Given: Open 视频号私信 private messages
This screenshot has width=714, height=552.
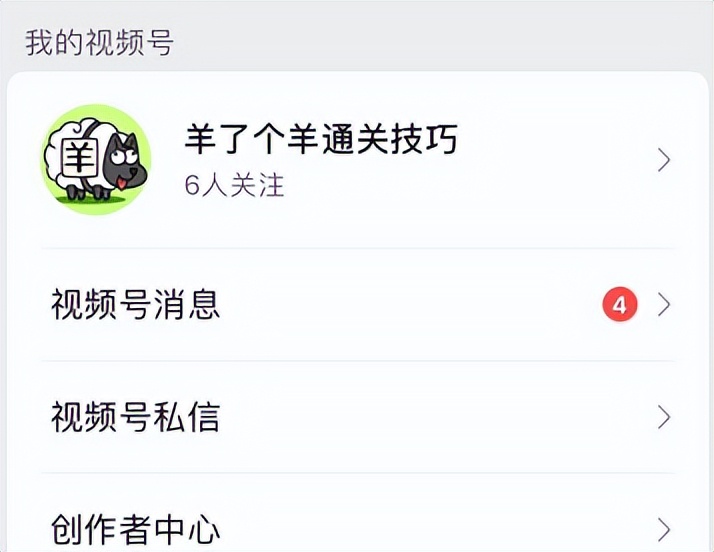Looking at the screenshot, I should point(136,417).
